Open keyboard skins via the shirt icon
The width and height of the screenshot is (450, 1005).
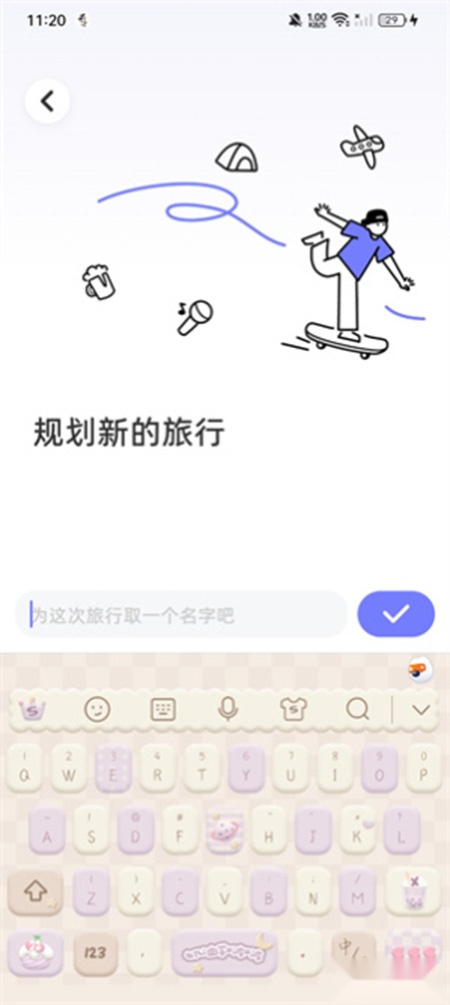(293, 709)
